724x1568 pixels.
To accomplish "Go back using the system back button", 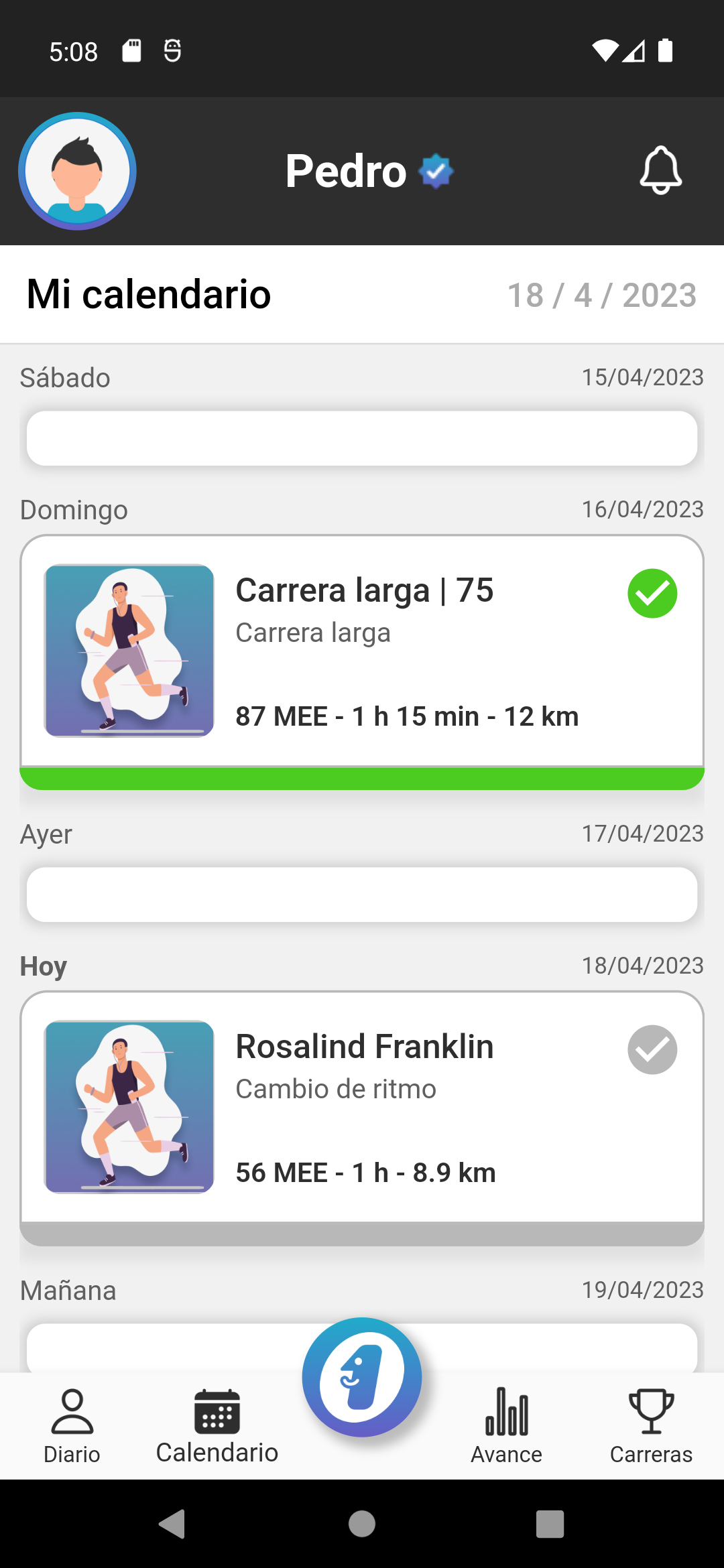I will (x=173, y=1524).
